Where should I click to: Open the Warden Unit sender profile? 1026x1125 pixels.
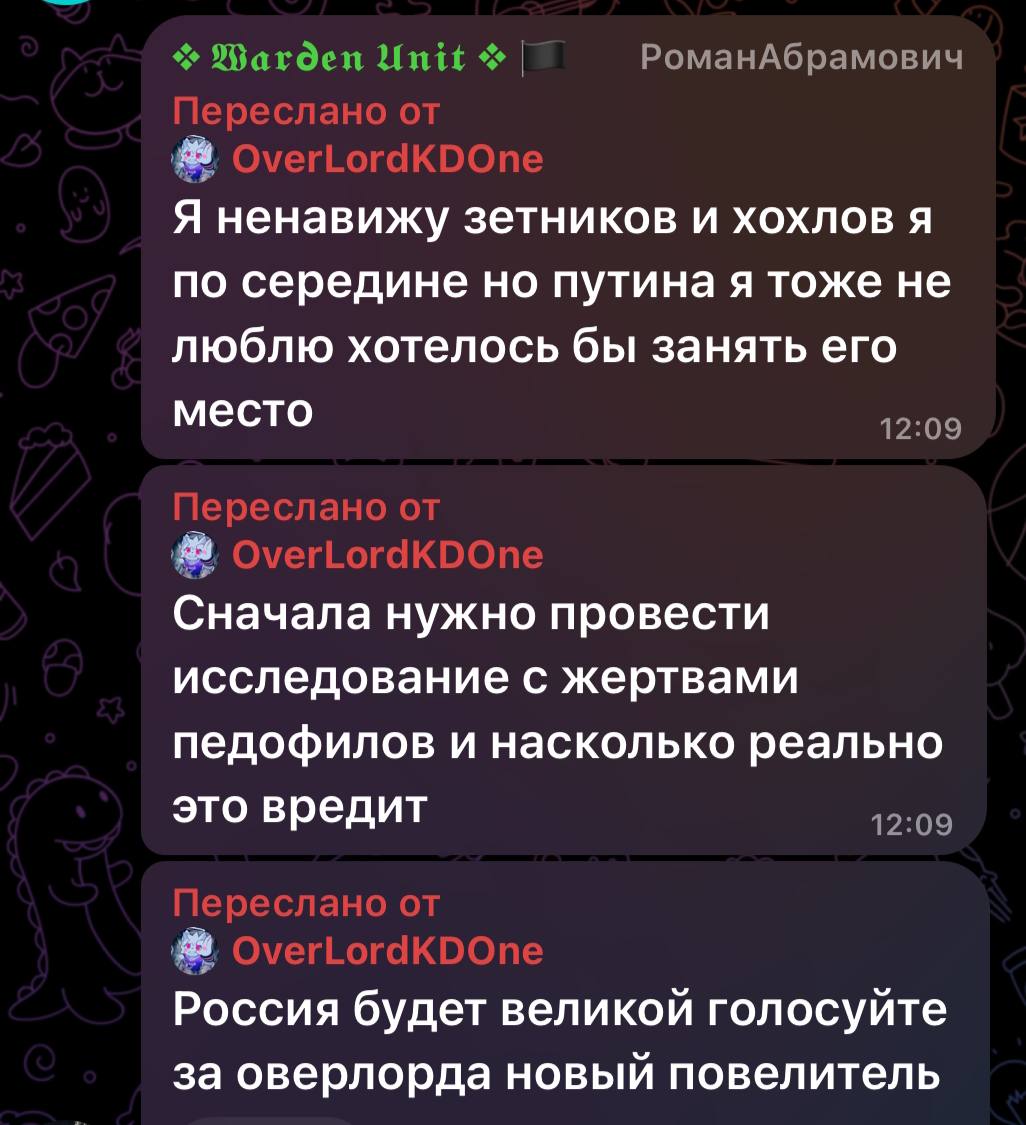point(340,61)
